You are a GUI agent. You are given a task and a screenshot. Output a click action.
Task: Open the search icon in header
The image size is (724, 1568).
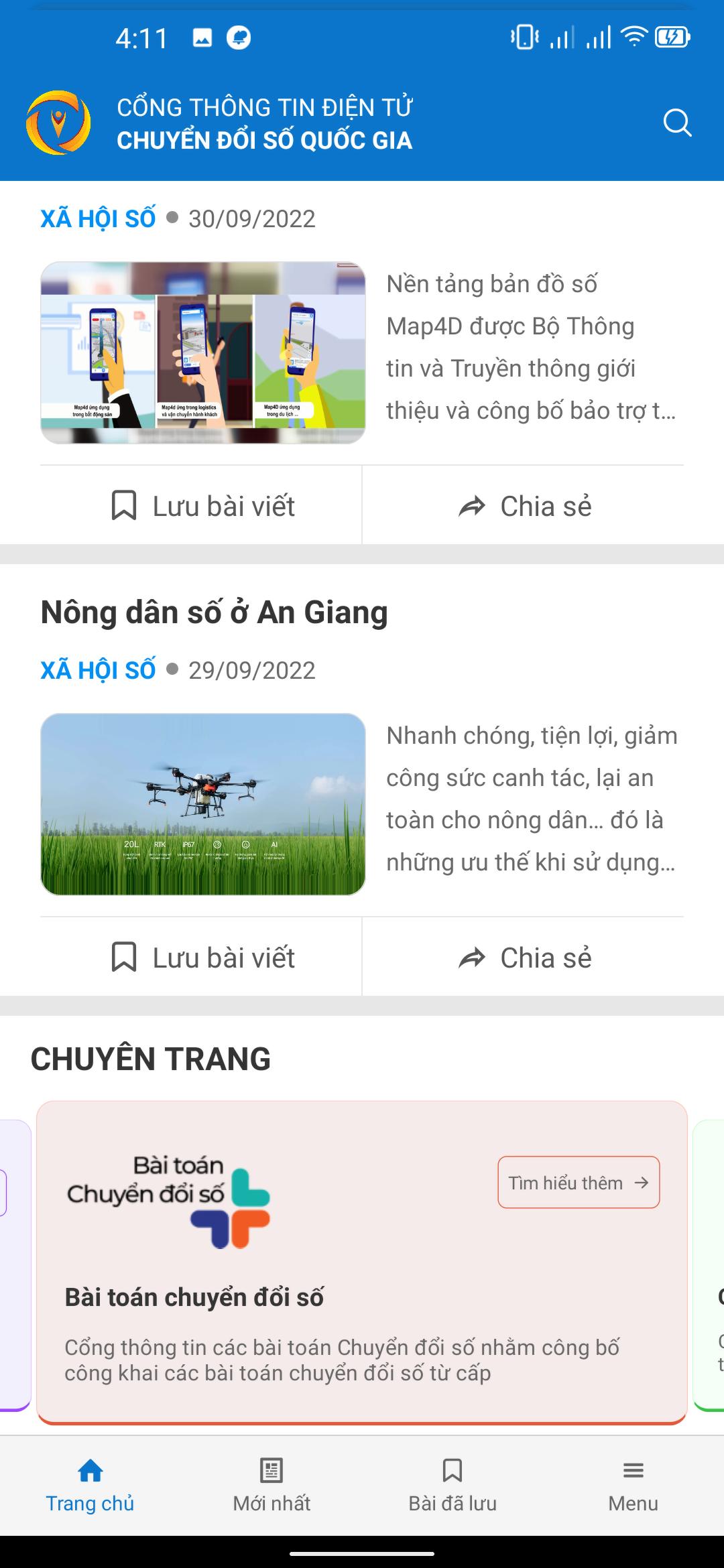tap(677, 123)
